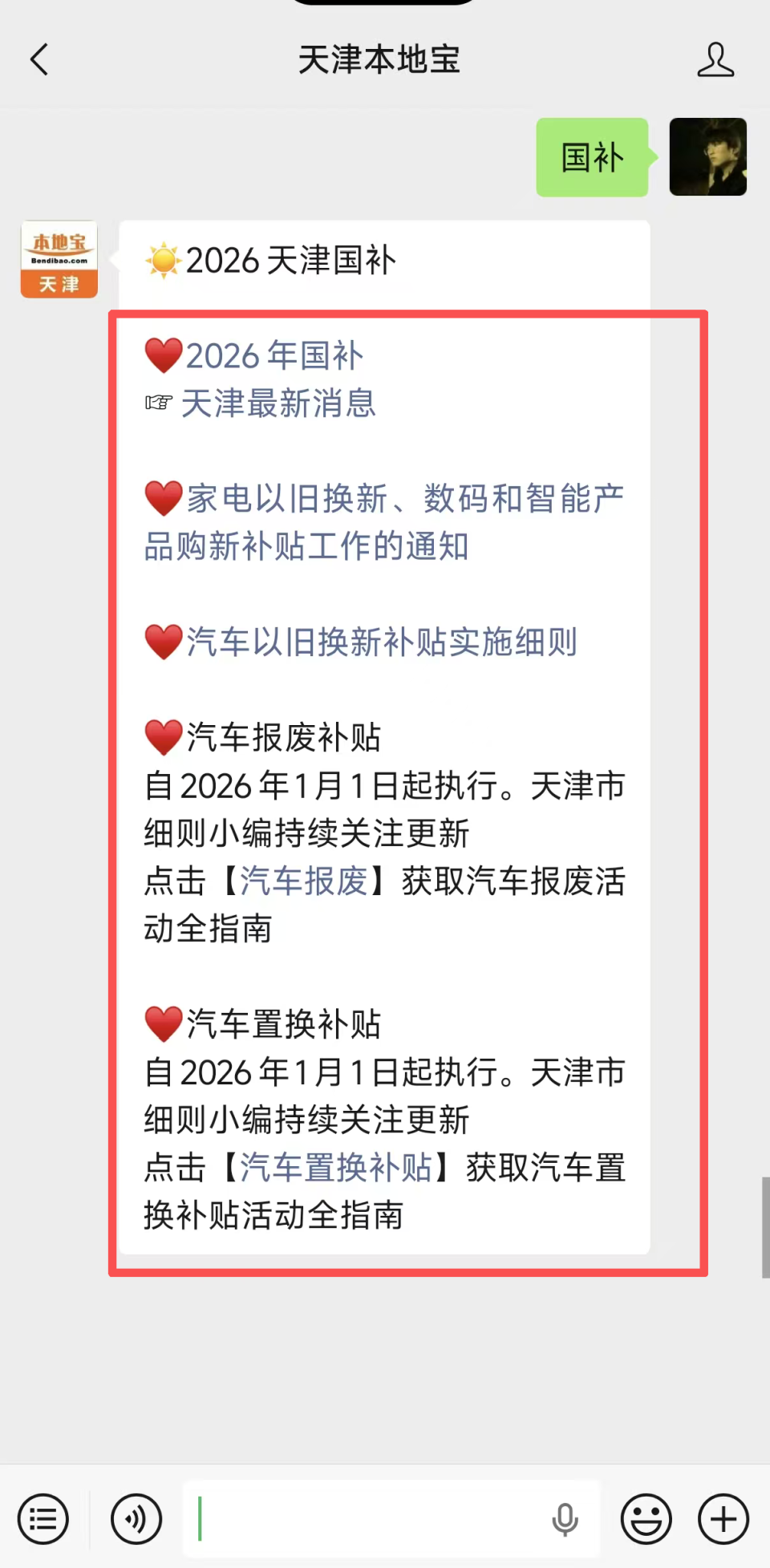Click the microphone icon in the input bar
The image size is (770, 1568).
pyautogui.click(x=565, y=1518)
